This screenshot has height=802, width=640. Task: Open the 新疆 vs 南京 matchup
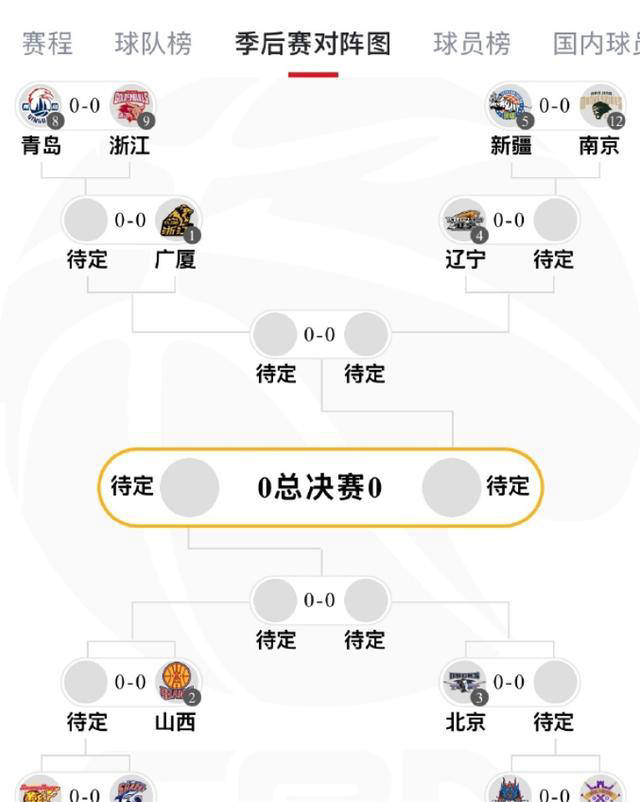coord(555,106)
